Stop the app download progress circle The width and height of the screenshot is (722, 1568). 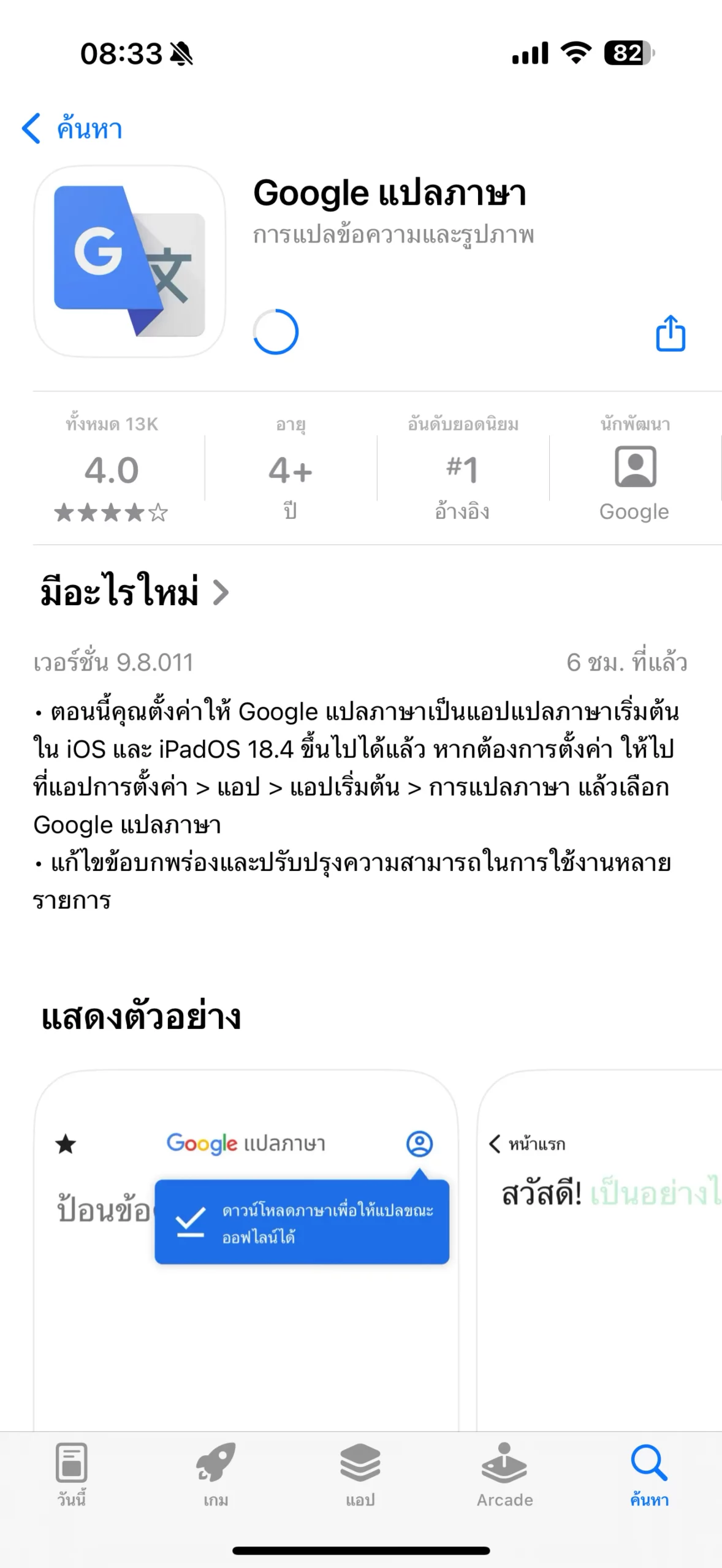[275, 332]
